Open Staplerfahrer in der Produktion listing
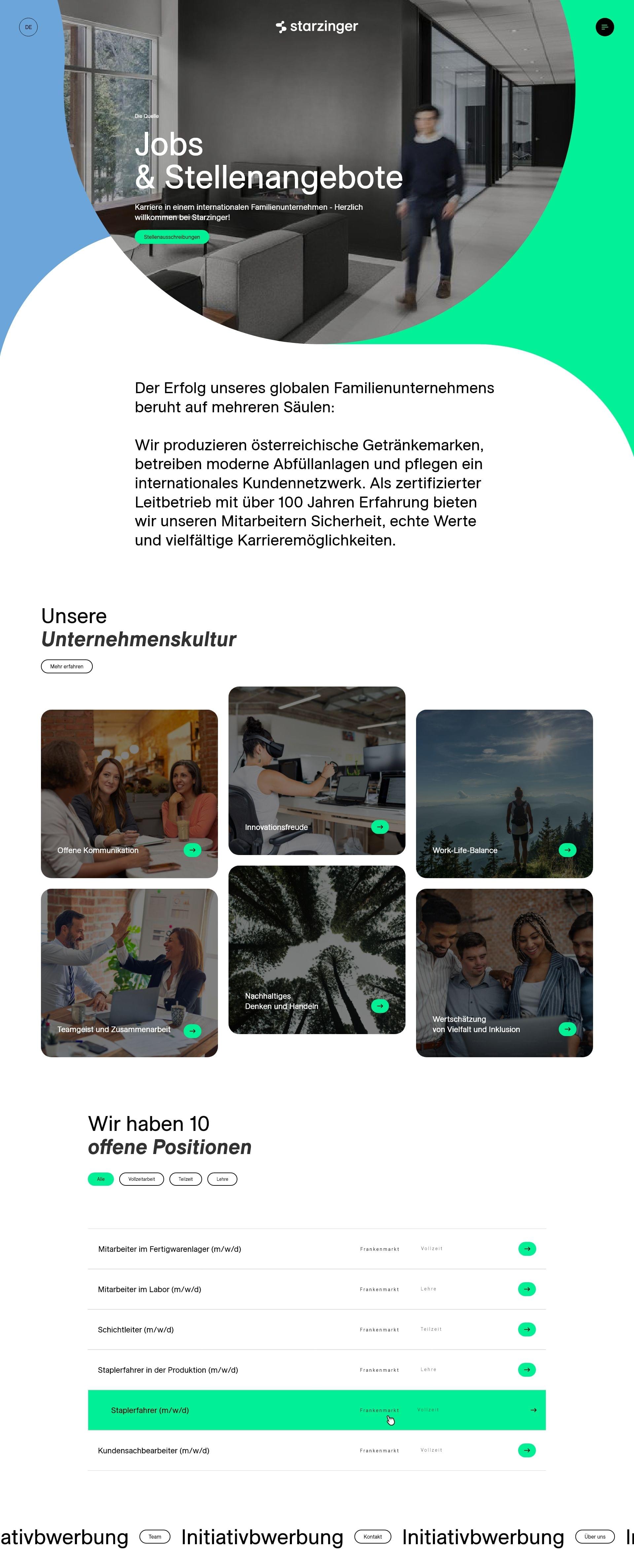 [x=527, y=1369]
